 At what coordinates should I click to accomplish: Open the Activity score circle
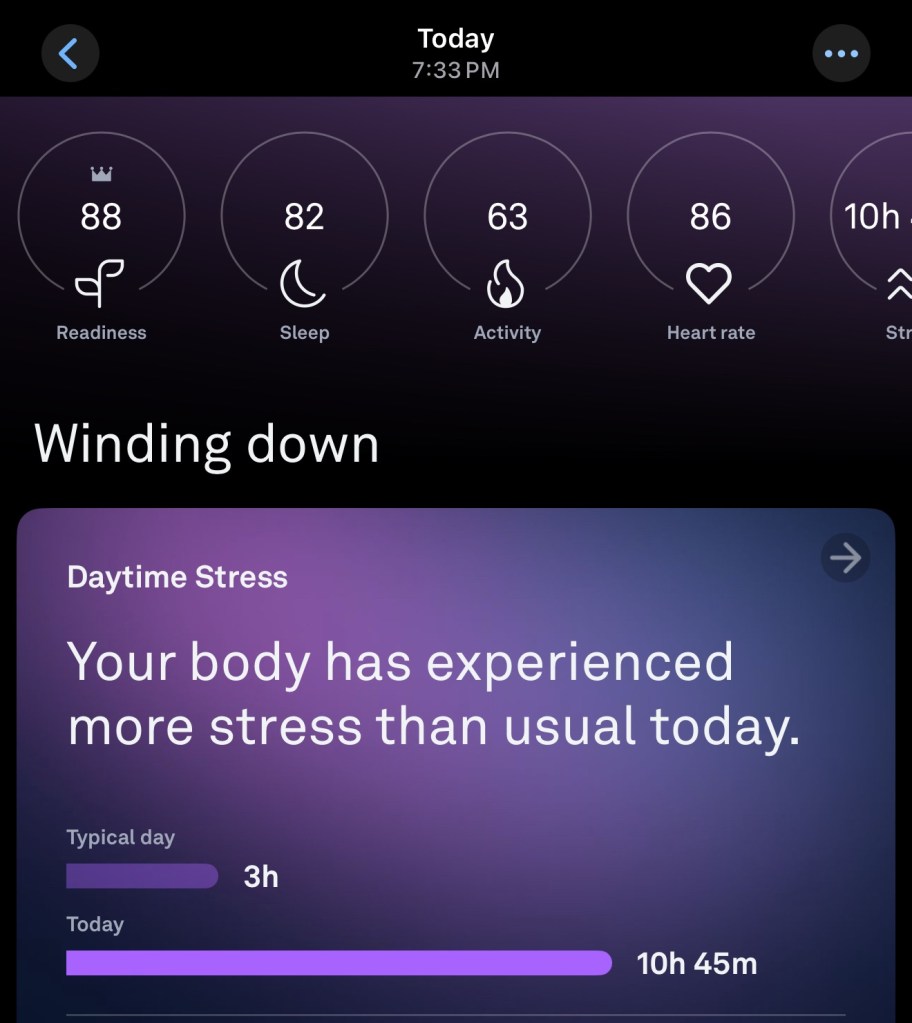pos(507,241)
